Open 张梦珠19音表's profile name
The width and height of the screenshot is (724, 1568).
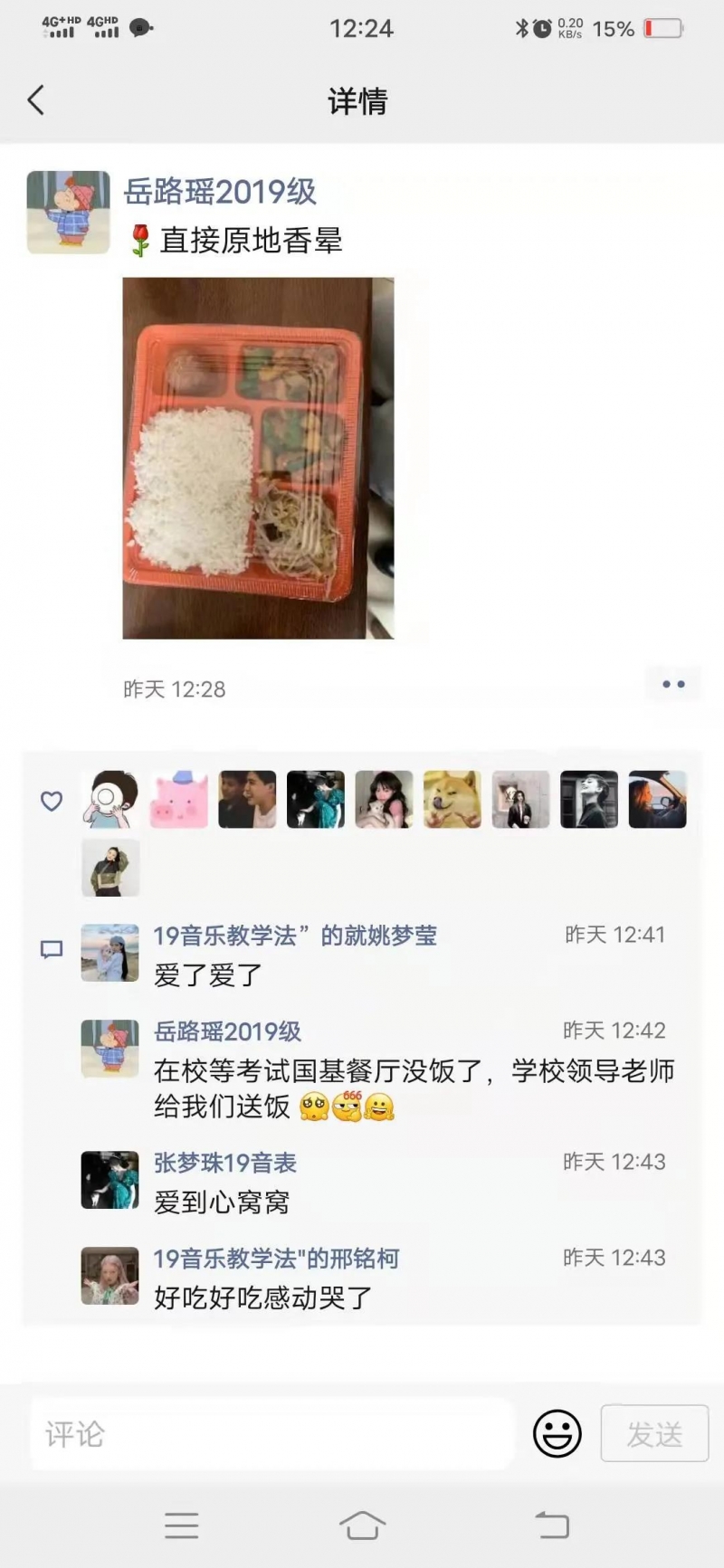click(225, 1163)
